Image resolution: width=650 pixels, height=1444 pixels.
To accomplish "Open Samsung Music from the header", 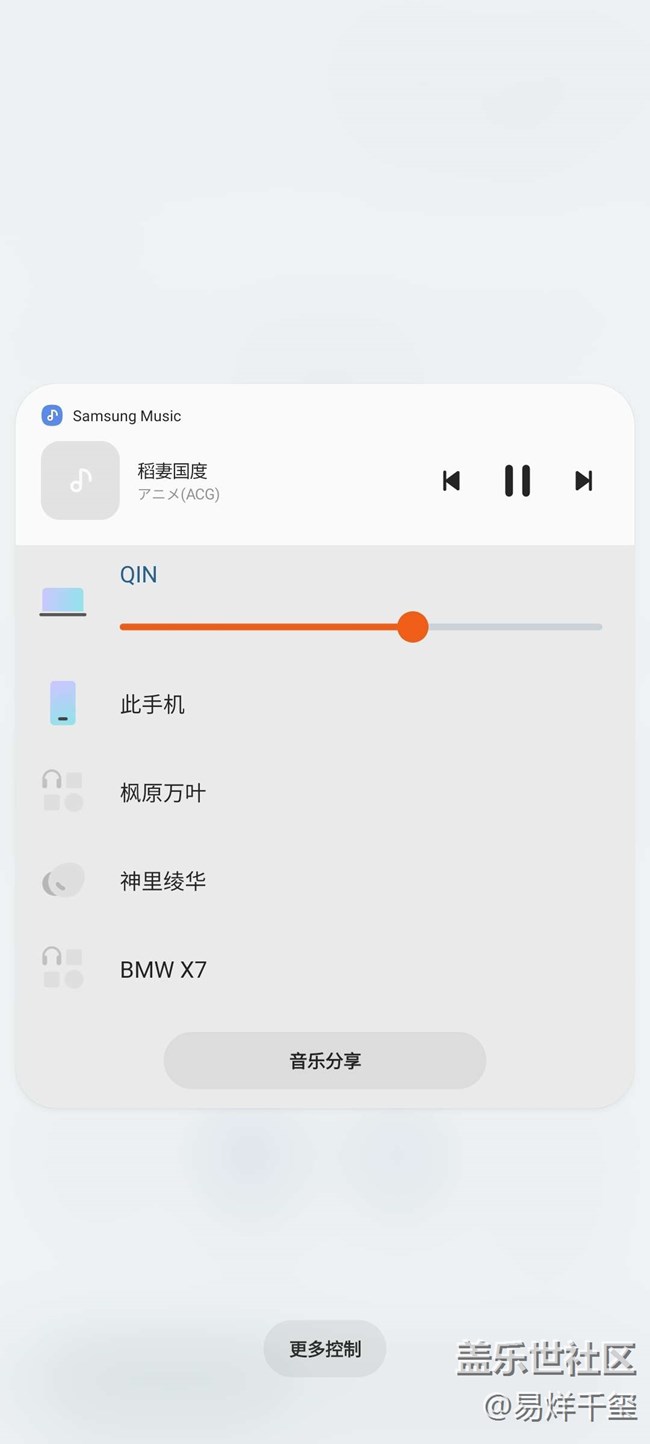I will tap(112, 416).
